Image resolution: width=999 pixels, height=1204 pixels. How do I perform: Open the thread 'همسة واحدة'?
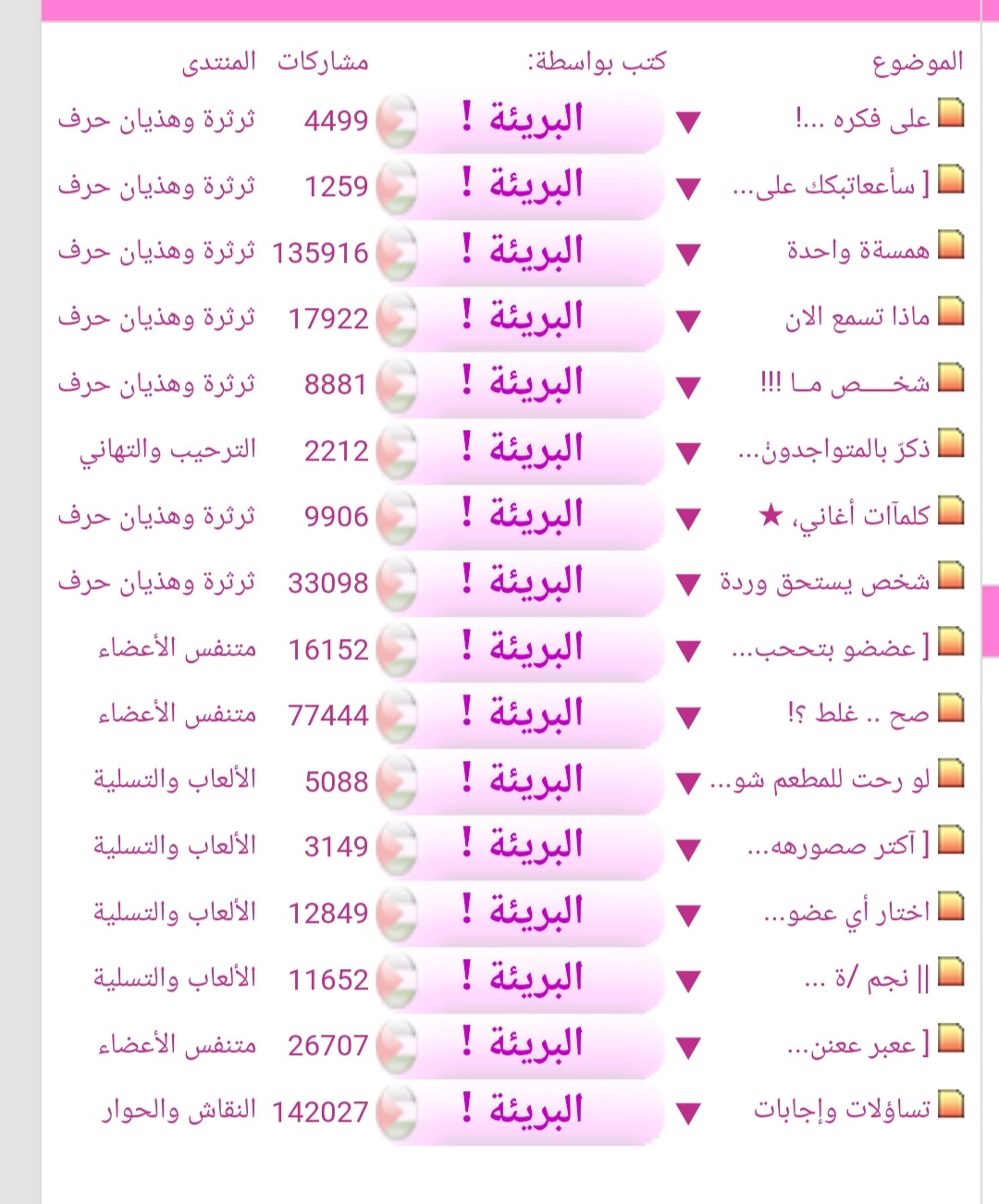click(857, 251)
